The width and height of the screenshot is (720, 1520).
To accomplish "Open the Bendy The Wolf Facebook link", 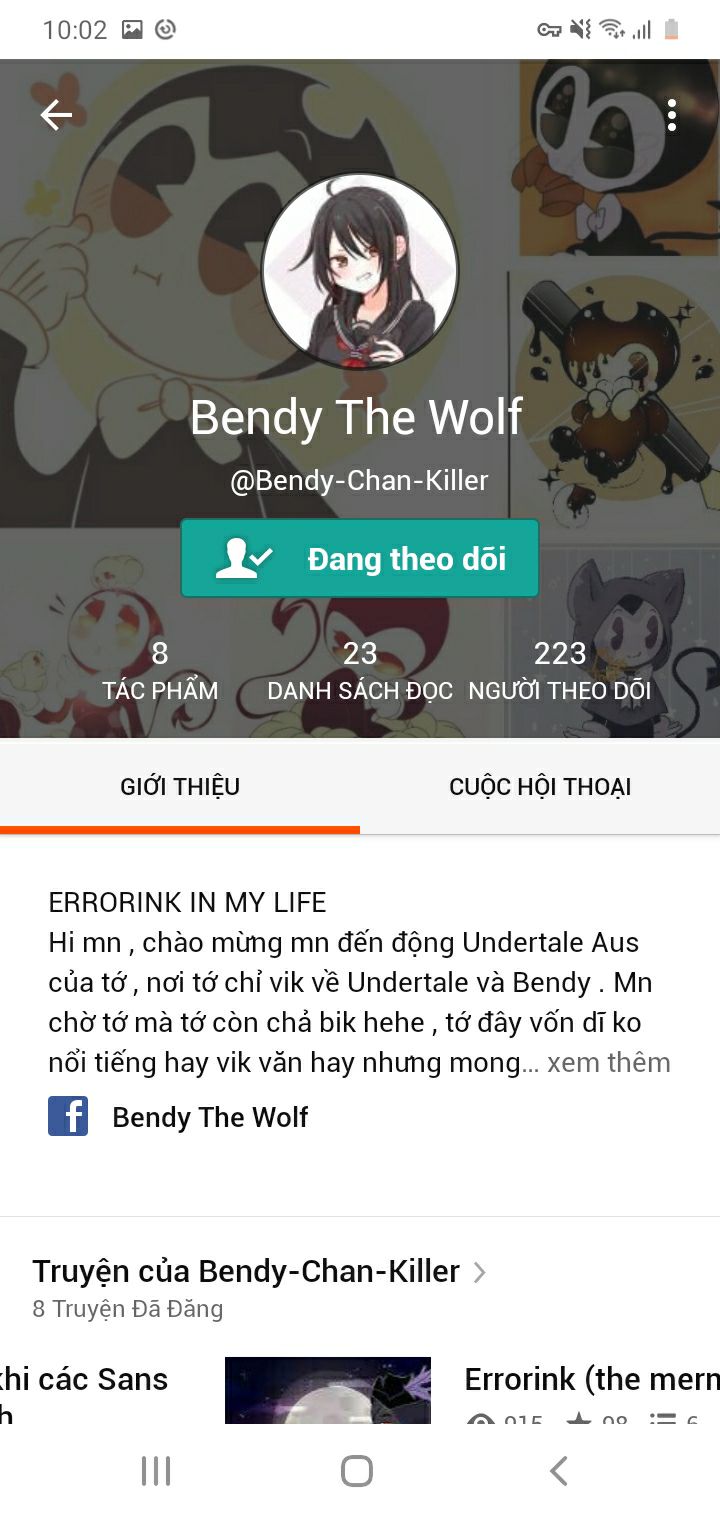I will pos(178,1117).
